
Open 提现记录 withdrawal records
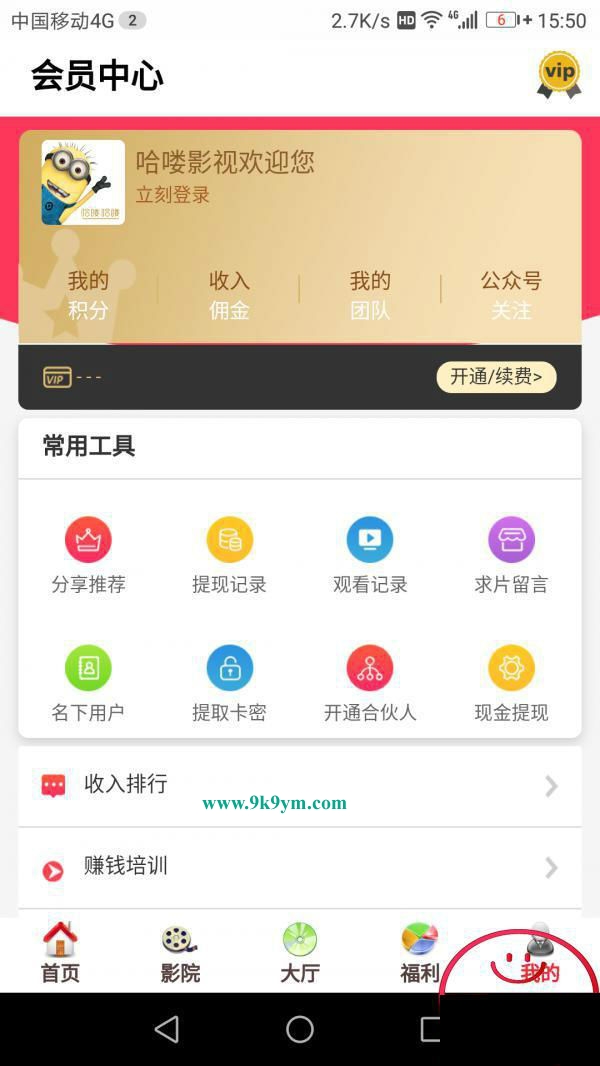pyautogui.click(x=229, y=556)
